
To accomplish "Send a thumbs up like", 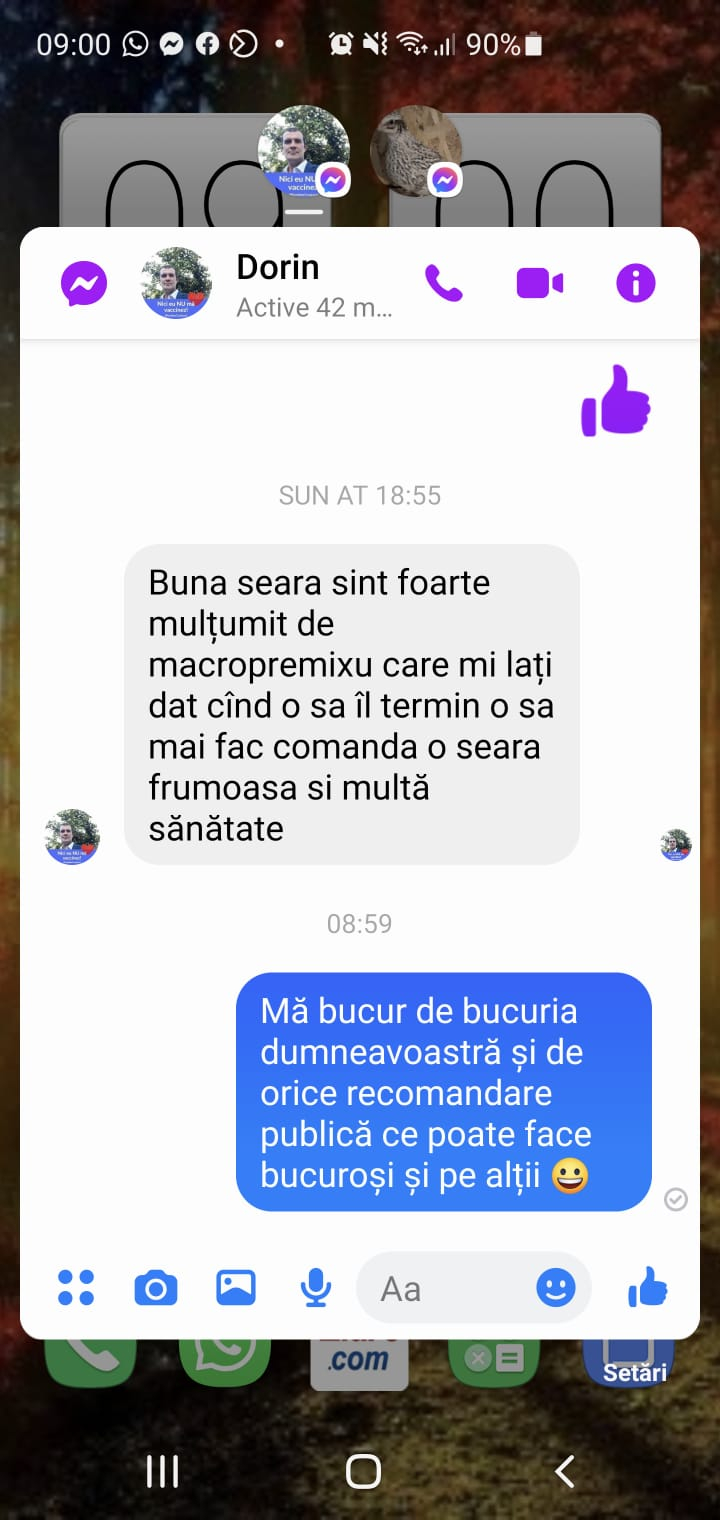I will [648, 1288].
